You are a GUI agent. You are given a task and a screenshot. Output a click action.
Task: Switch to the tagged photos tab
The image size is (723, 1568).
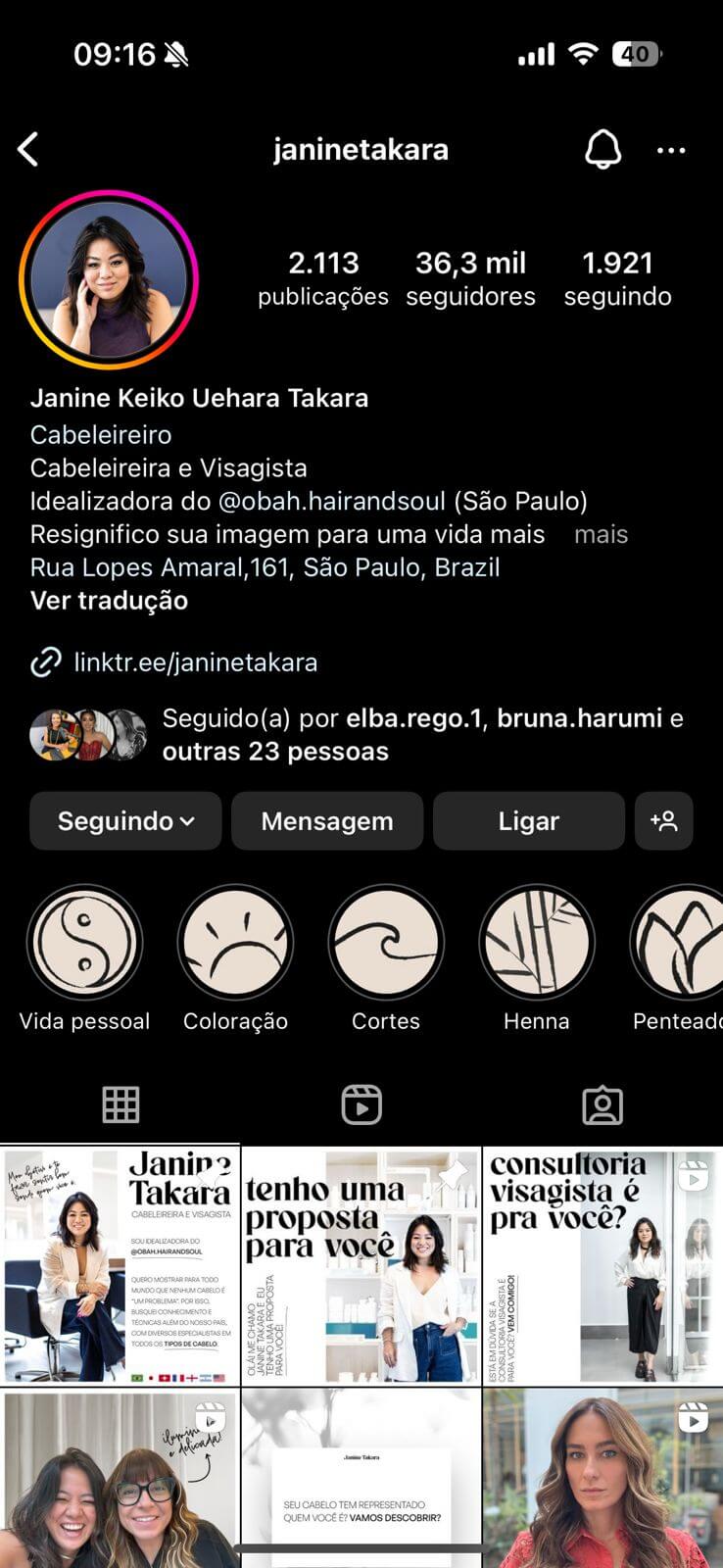pos(602,1105)
